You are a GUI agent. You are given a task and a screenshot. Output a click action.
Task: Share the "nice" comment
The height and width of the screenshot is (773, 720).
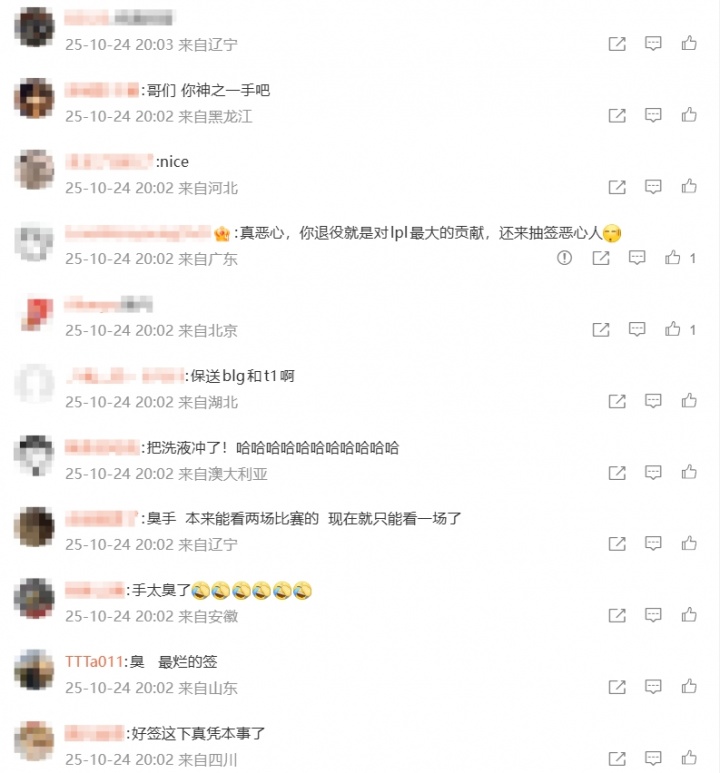click(x=617, y=187)
